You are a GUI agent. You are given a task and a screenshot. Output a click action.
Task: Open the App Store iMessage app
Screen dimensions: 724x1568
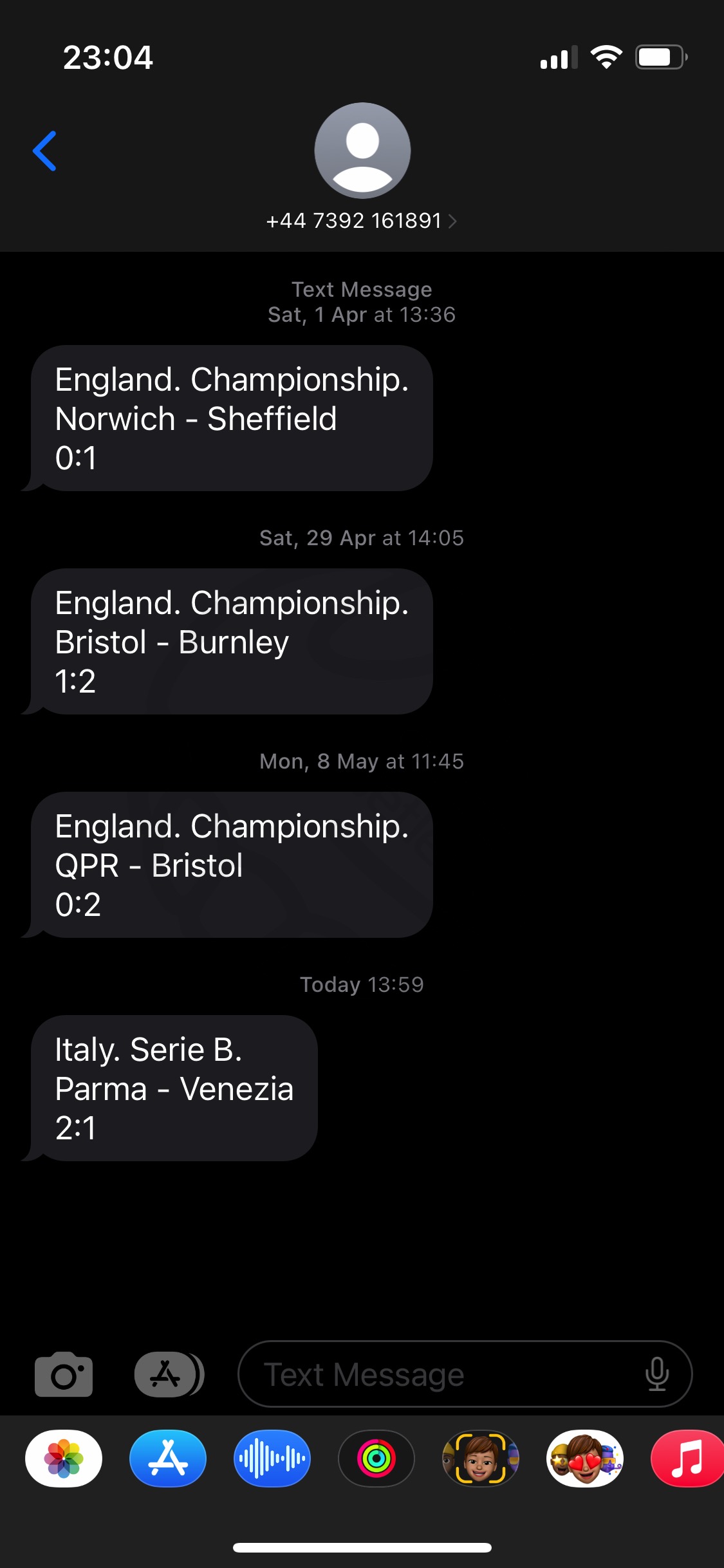[x=168, y=1459]
